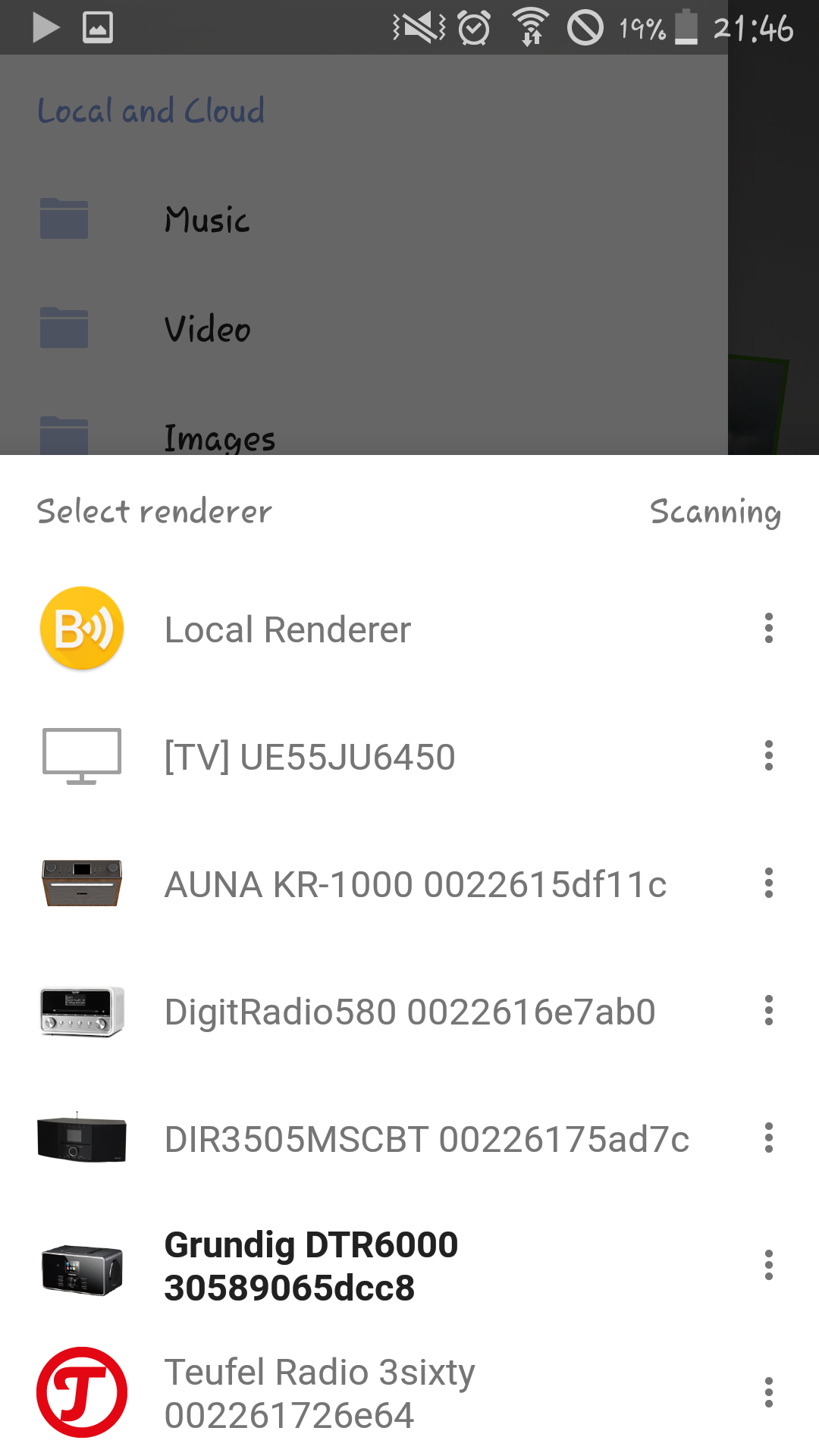Show options for Teufel Radio 3sixty
The width and height of the screenshot is (819, 1456).
pyautogui.click(x=769, y=1393)
